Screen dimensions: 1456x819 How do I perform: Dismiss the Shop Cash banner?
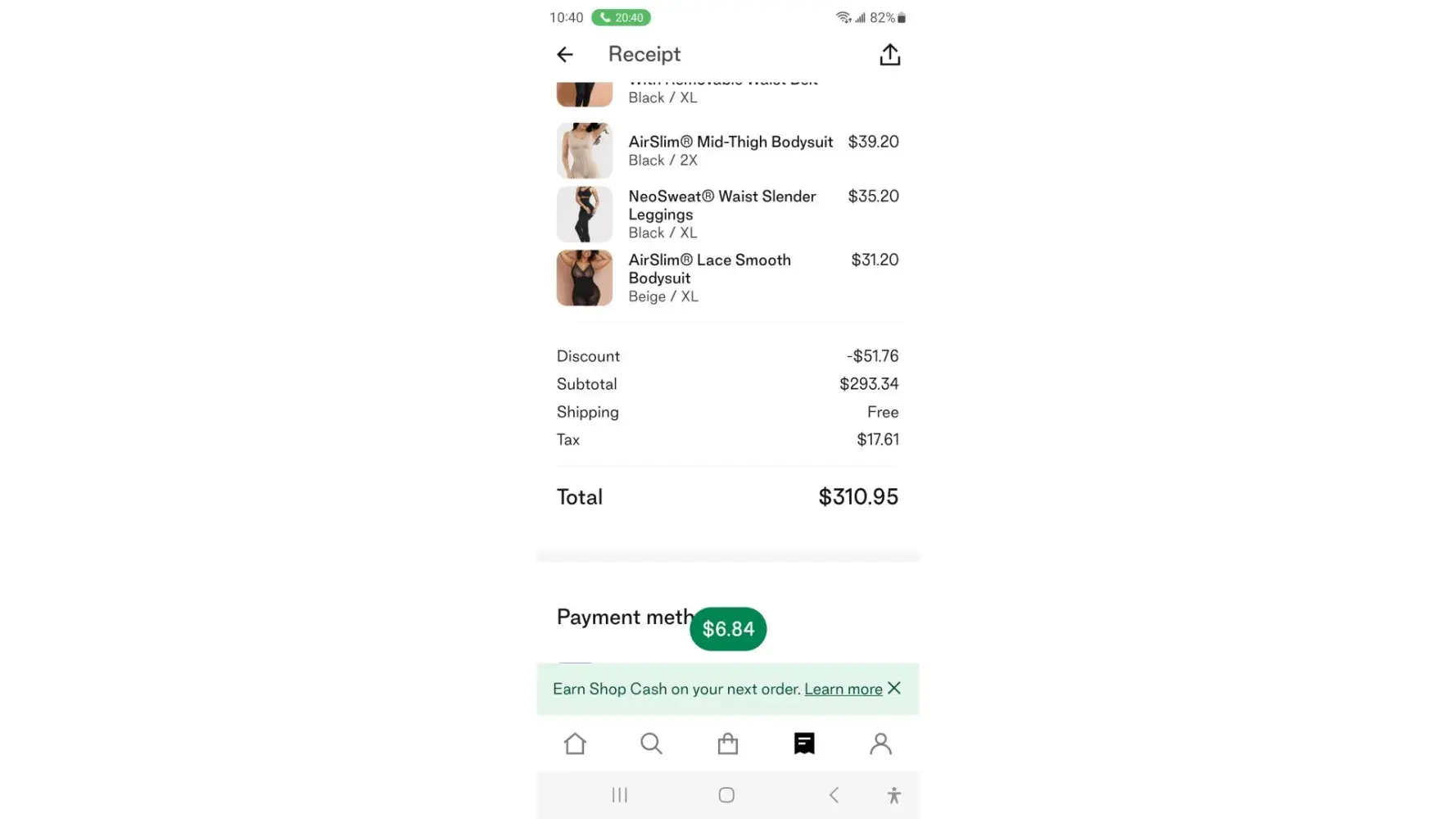click(894, 689)
